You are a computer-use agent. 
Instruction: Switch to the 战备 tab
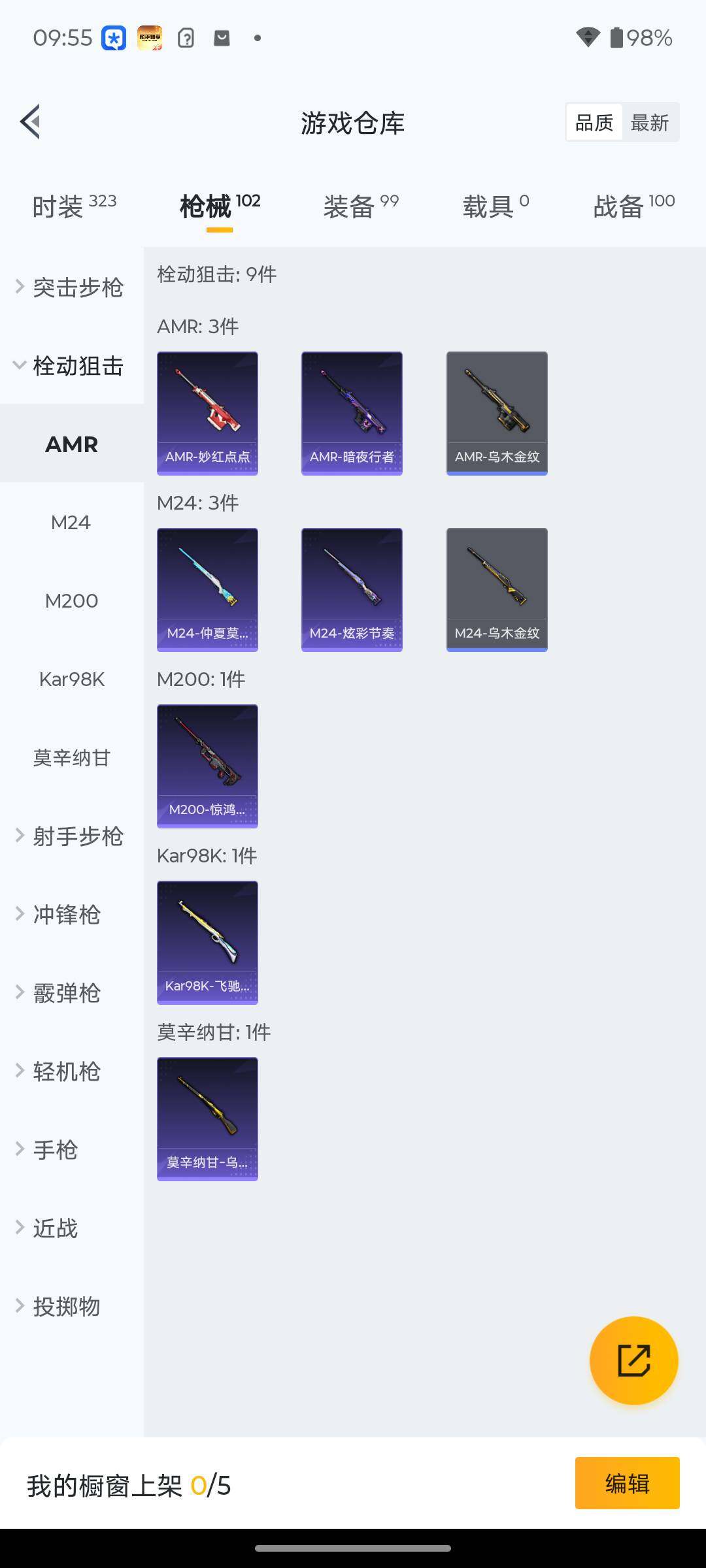pyautogui.click(x=633, y=206)
